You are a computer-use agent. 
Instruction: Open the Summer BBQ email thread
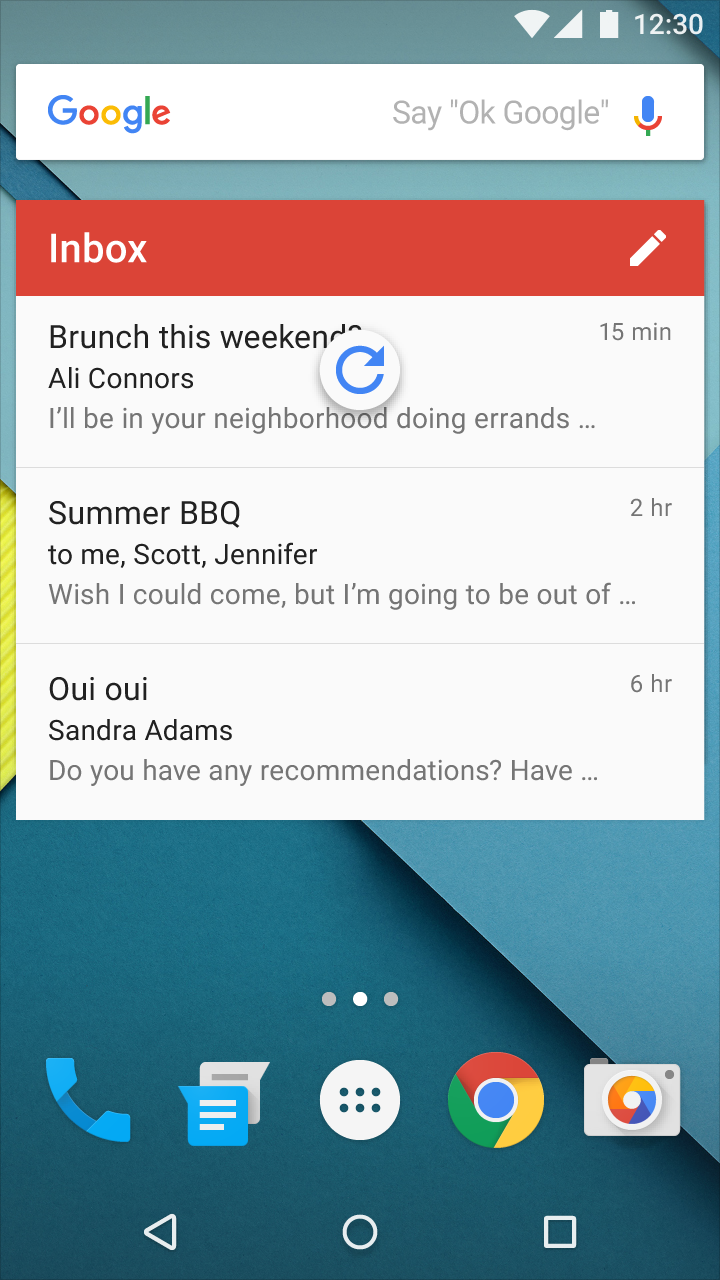360,556
